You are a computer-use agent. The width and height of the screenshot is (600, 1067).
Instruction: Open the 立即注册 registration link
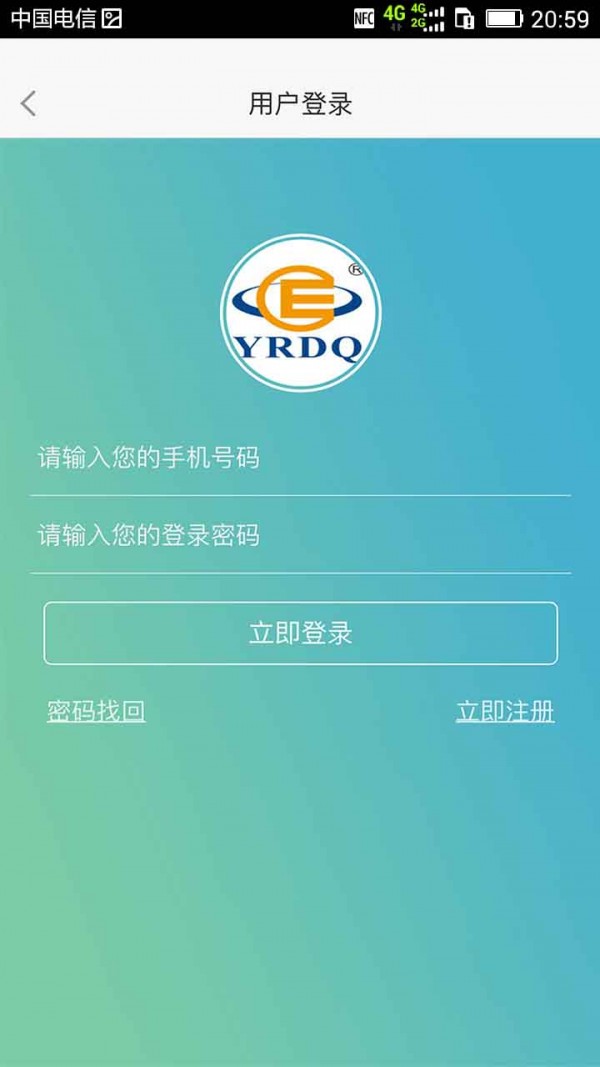[x=505, y=712]
